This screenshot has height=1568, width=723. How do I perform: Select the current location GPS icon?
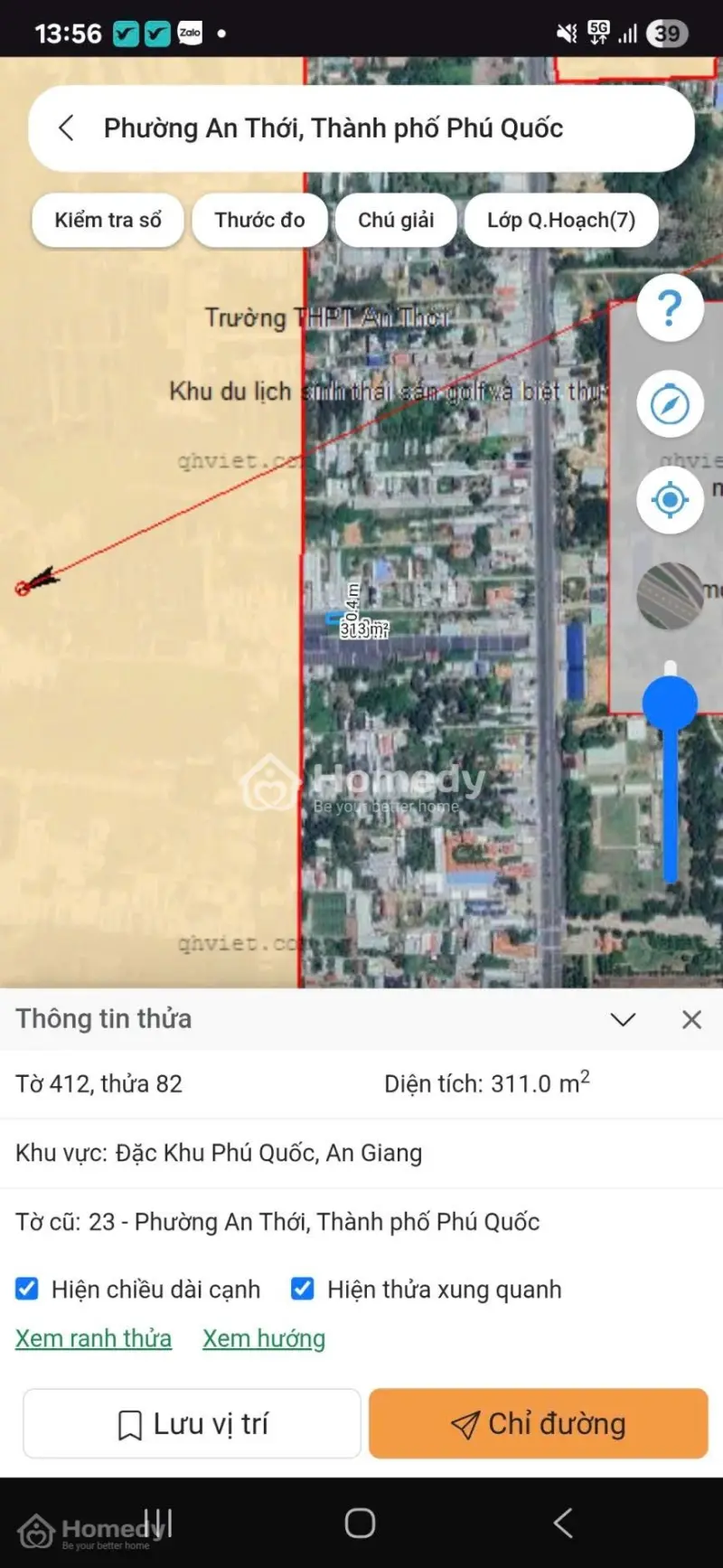pyautogui.click(x=669, y=501)
